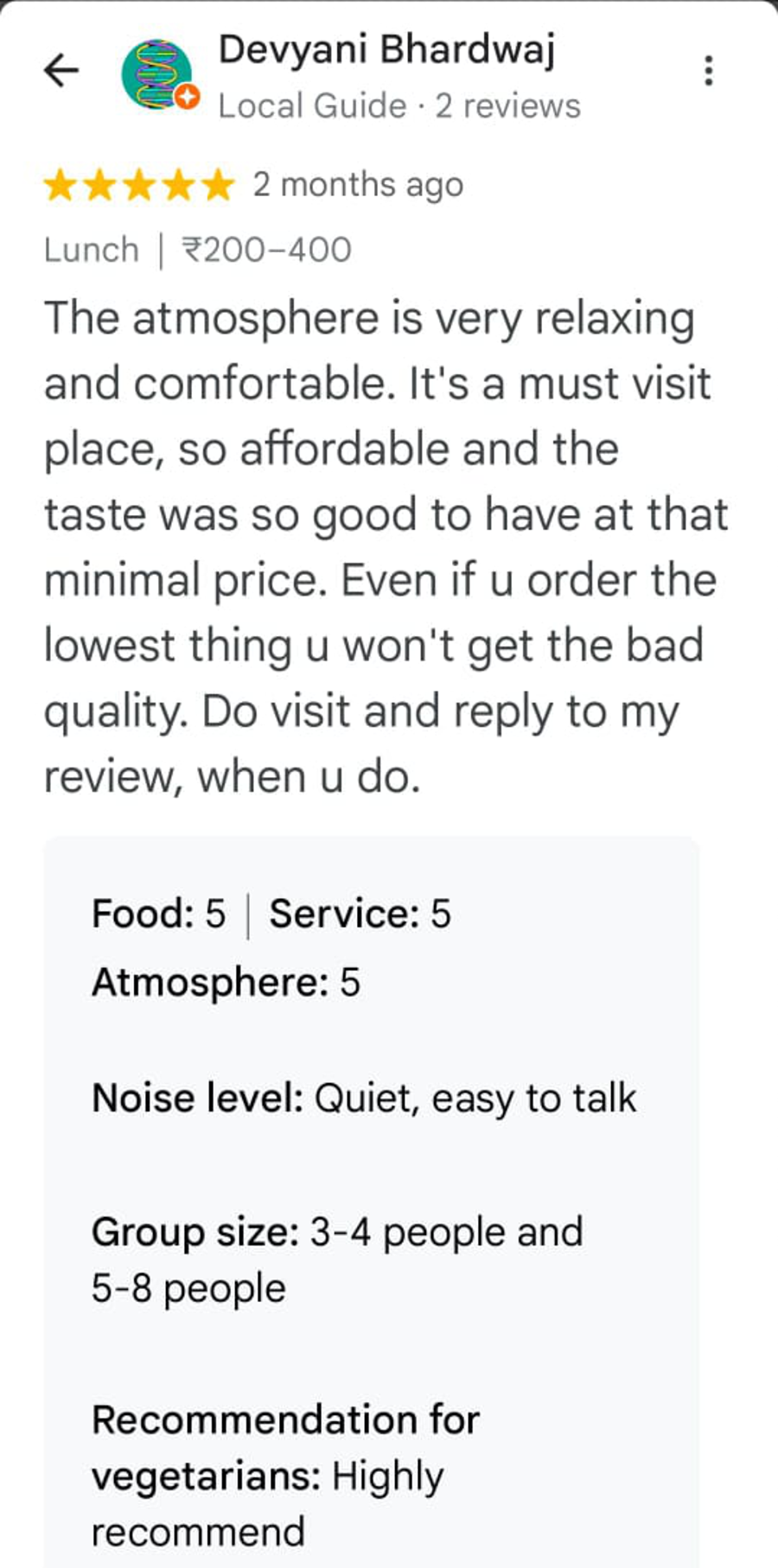
Task: Open Devyani Bhardwaj's profile picture
Action: (x=157, y=74)
